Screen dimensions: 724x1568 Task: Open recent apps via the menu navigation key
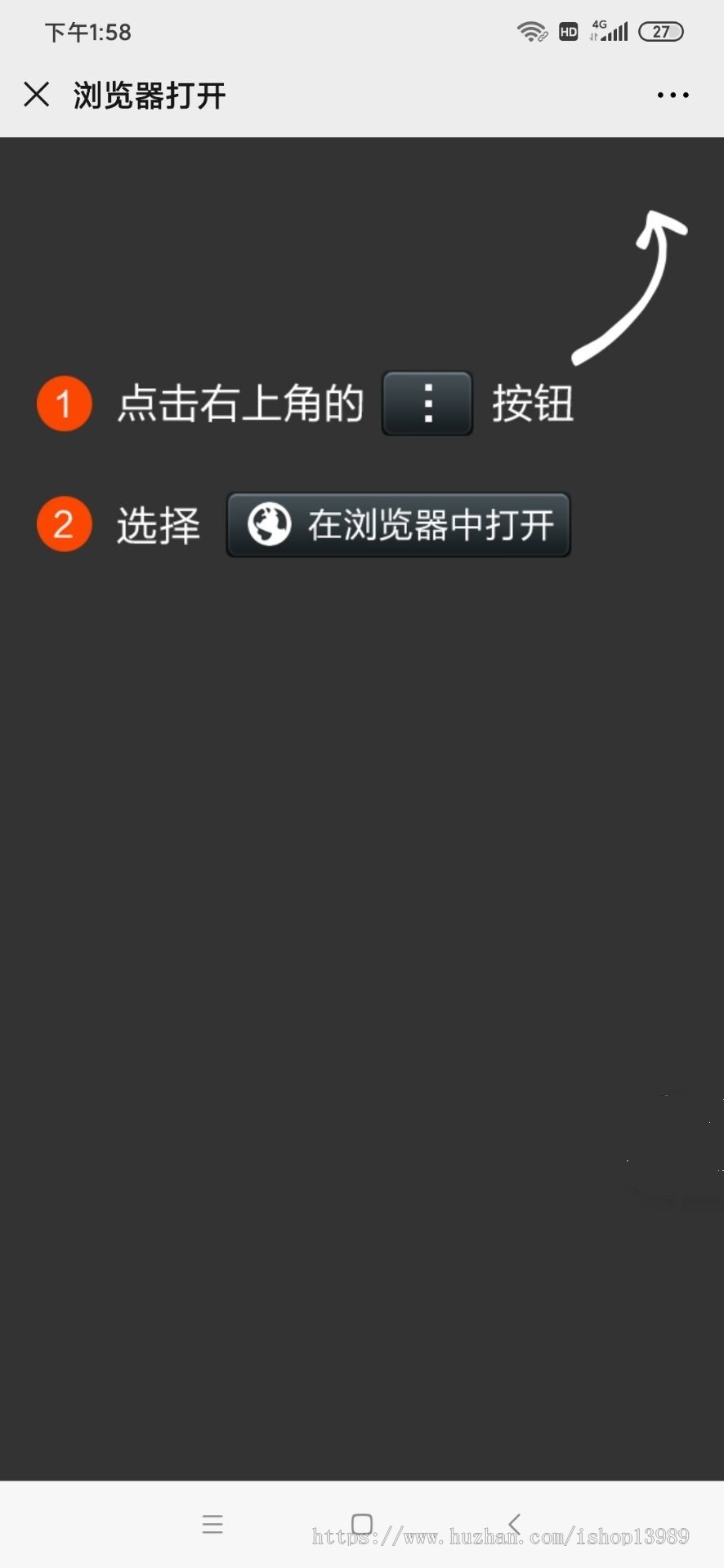pos(212,1524)
